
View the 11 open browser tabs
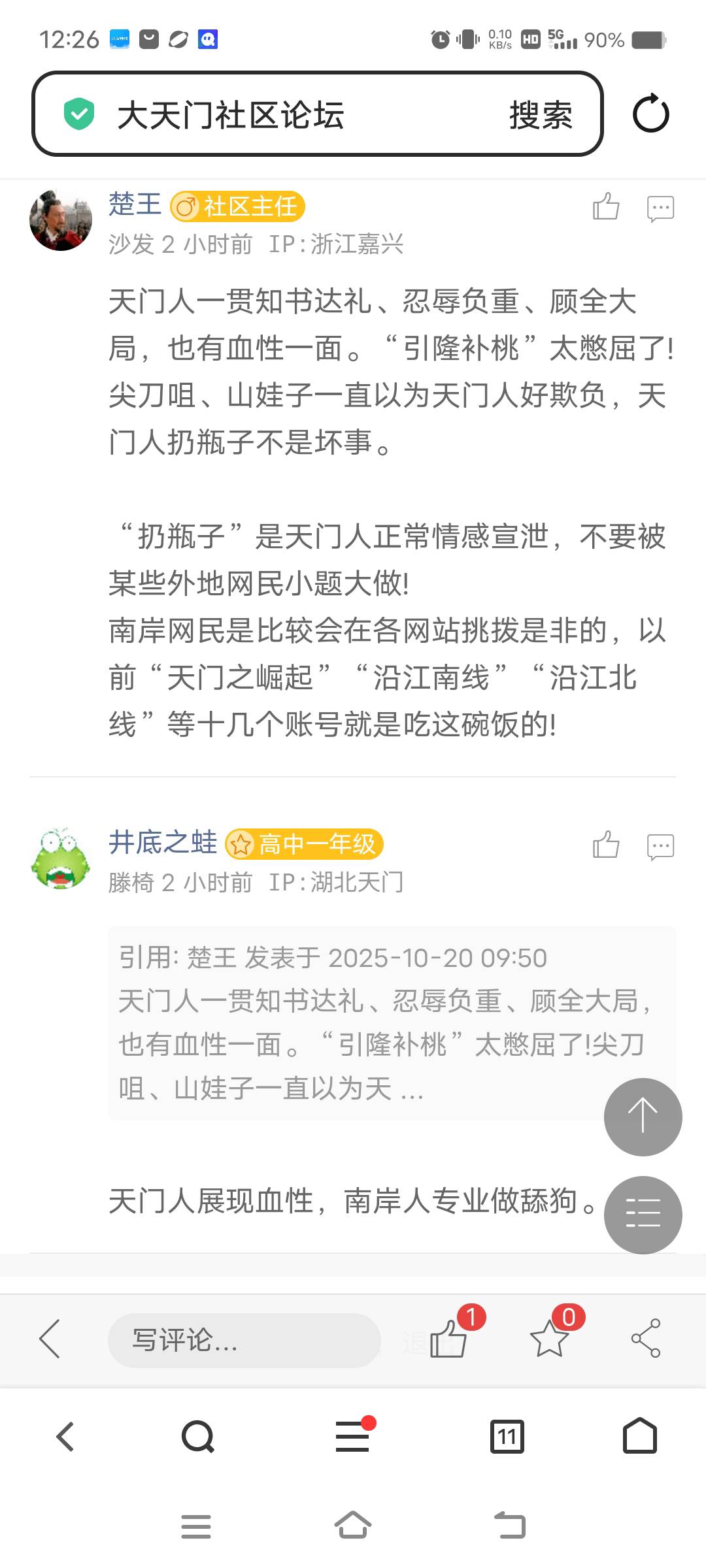pos(507,1437)
